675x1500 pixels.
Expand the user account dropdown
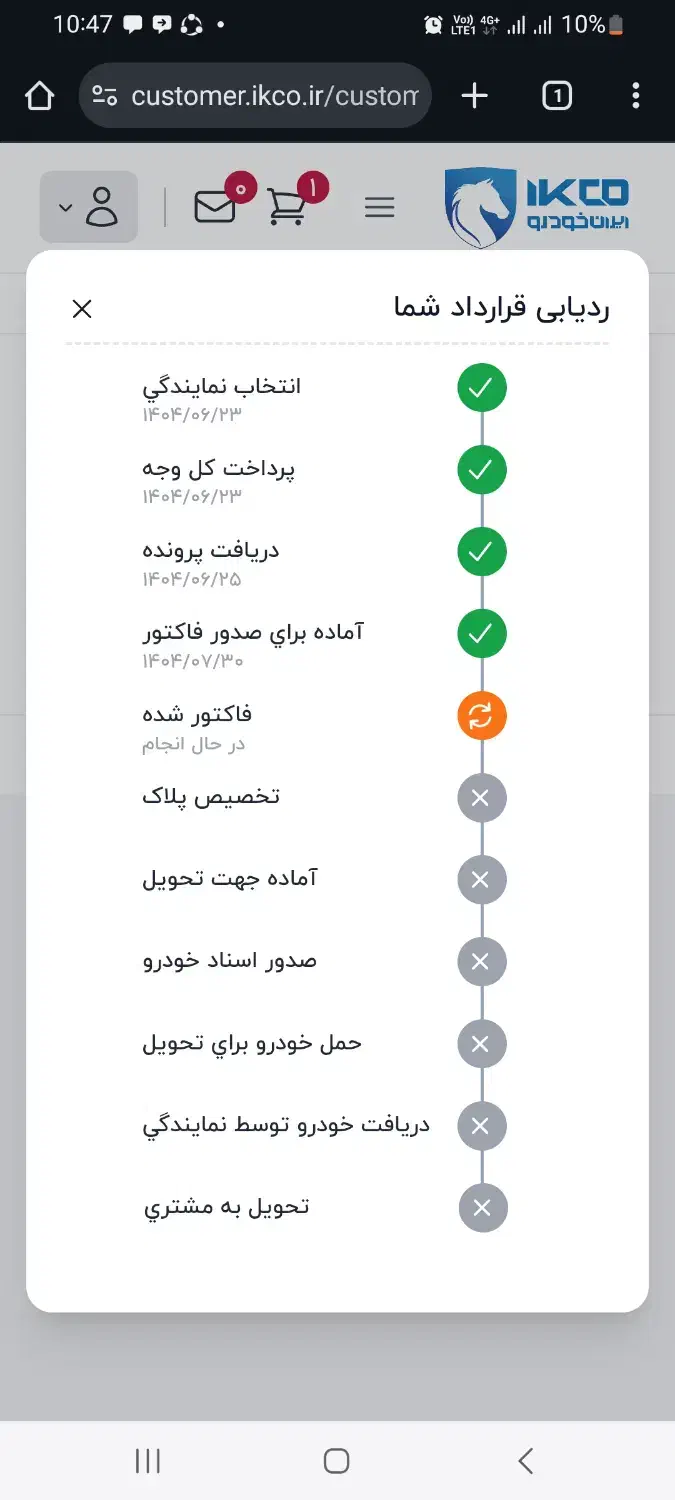tap(88, 207)
